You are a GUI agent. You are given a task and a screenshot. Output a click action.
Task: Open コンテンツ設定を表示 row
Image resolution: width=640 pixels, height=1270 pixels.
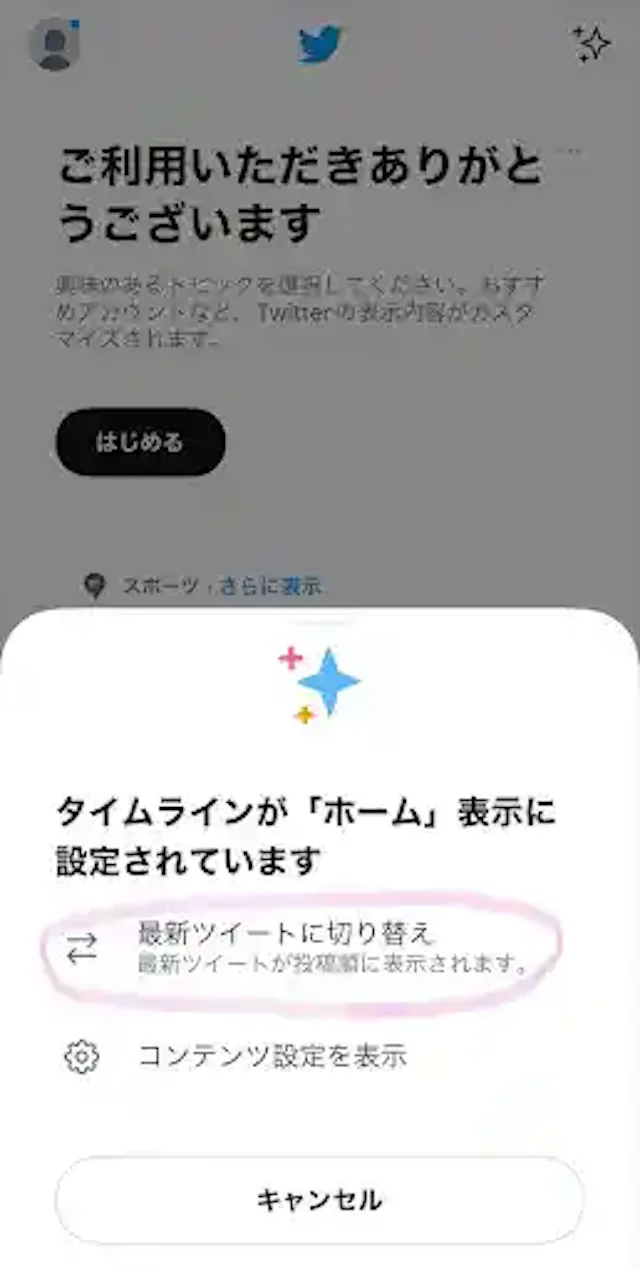tap(300, 1056)
